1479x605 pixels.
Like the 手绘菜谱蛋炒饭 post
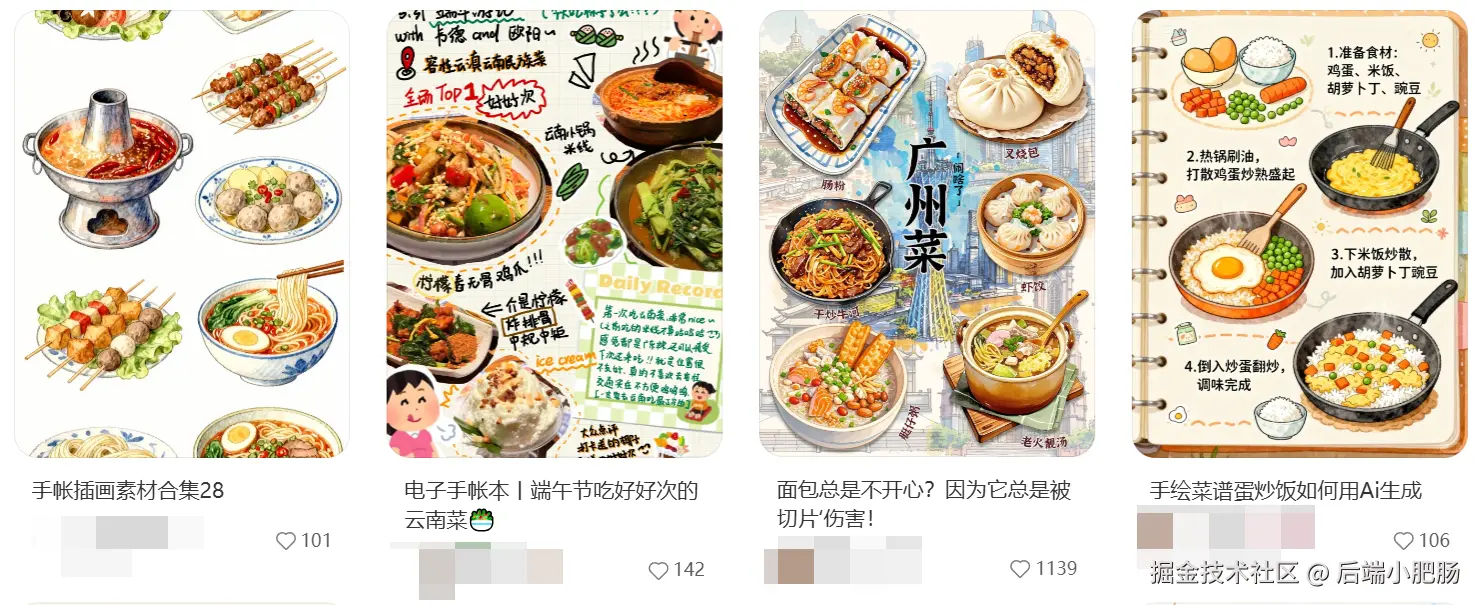pos(1404,541)
